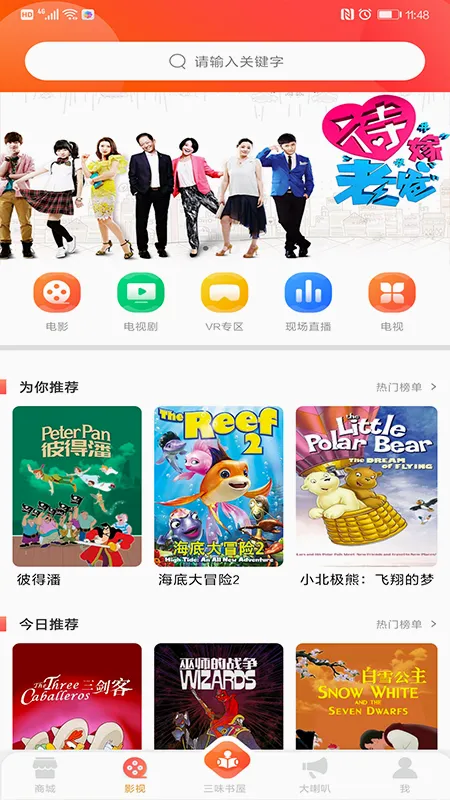Viewport: 450px width, 800px height.
Task: Open the 电影 category
Action: coord(57,302)
